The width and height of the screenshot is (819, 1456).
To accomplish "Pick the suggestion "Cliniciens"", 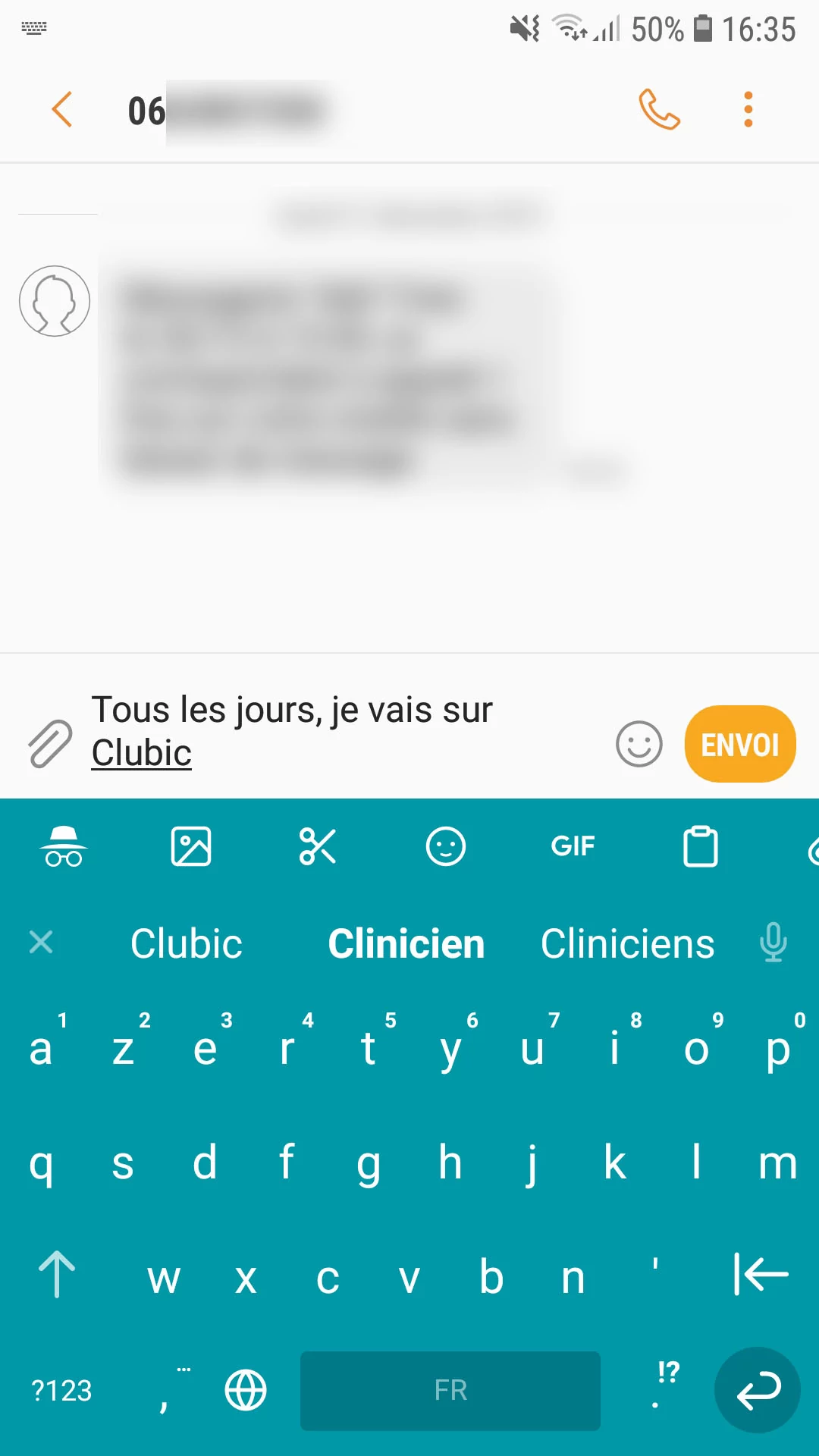I will coord(627,944).
